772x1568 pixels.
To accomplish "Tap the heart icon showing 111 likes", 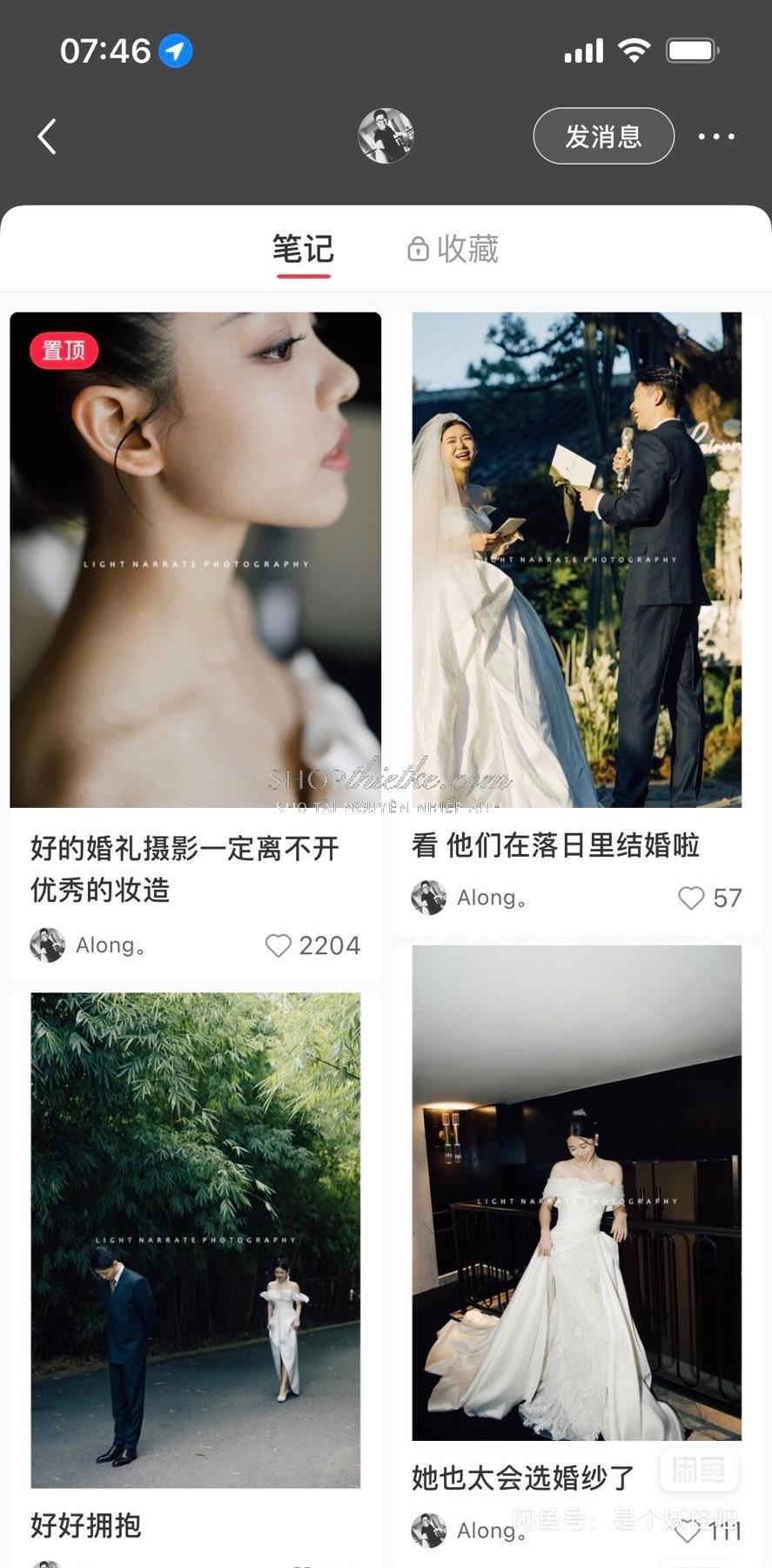I will [x=690, y=1531].
